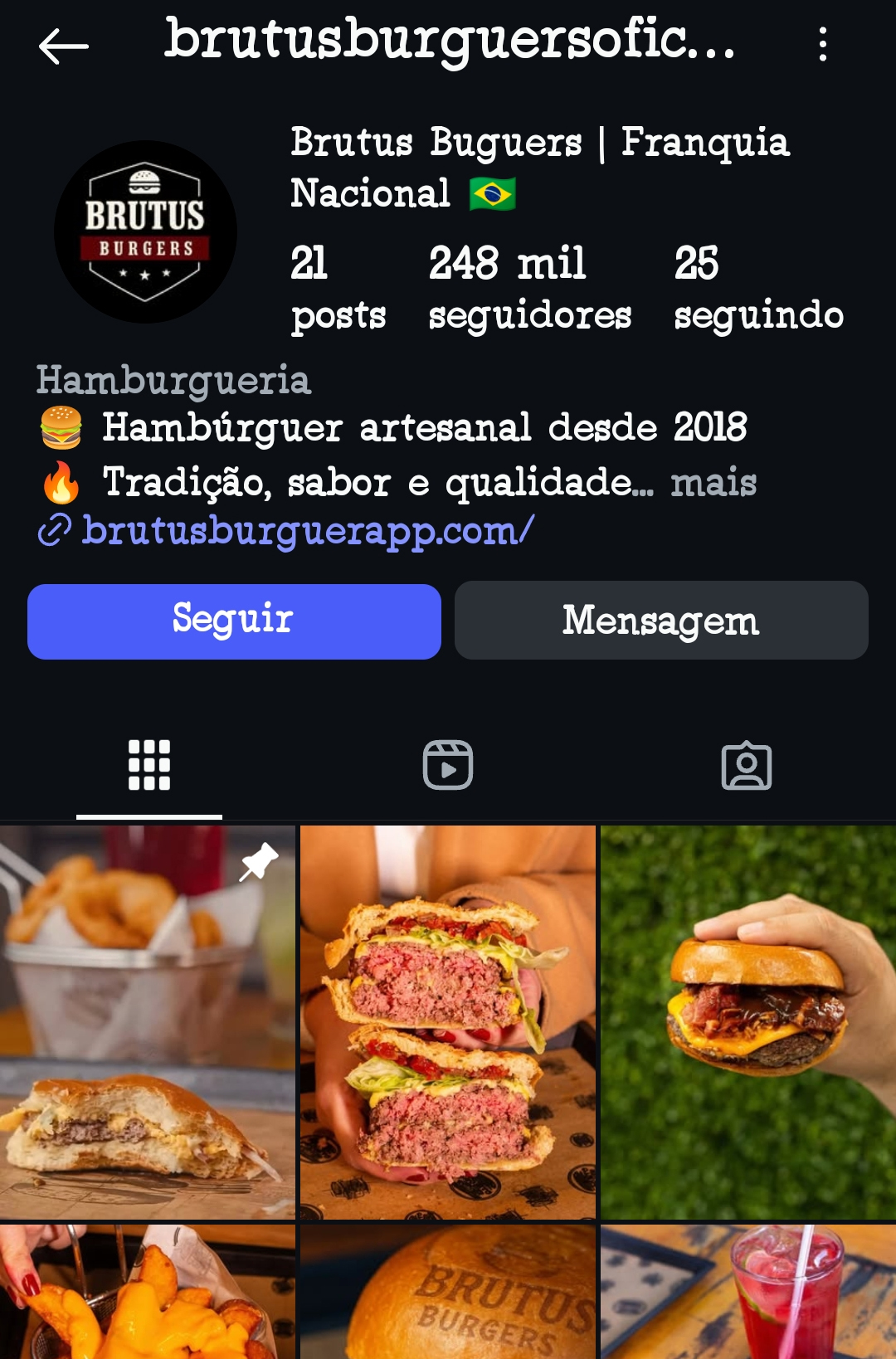Open the 25 seguindo list
Viewport: 896px width, 1359px height.
[x=757, y=287]
